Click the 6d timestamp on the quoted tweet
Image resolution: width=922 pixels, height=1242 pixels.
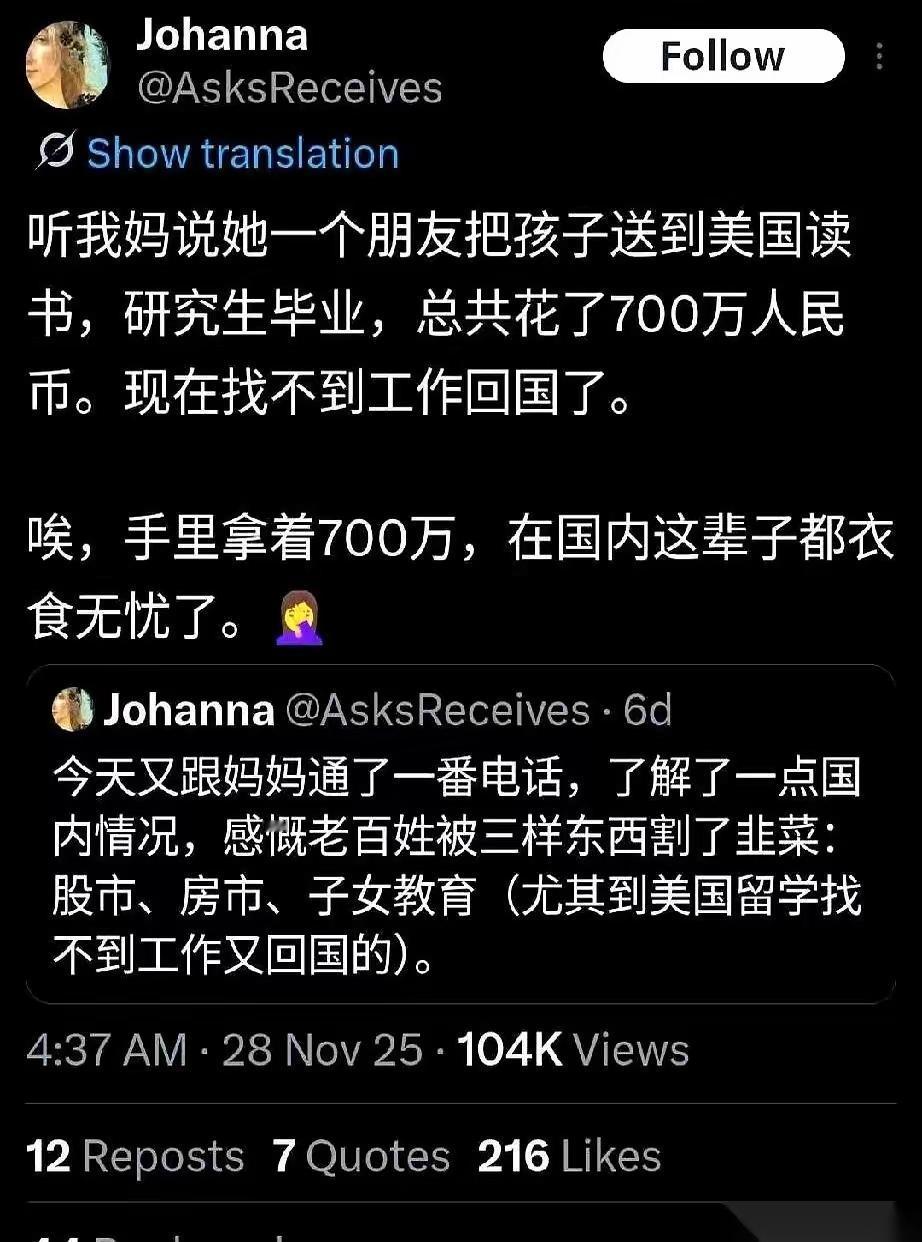coord(648,712)
